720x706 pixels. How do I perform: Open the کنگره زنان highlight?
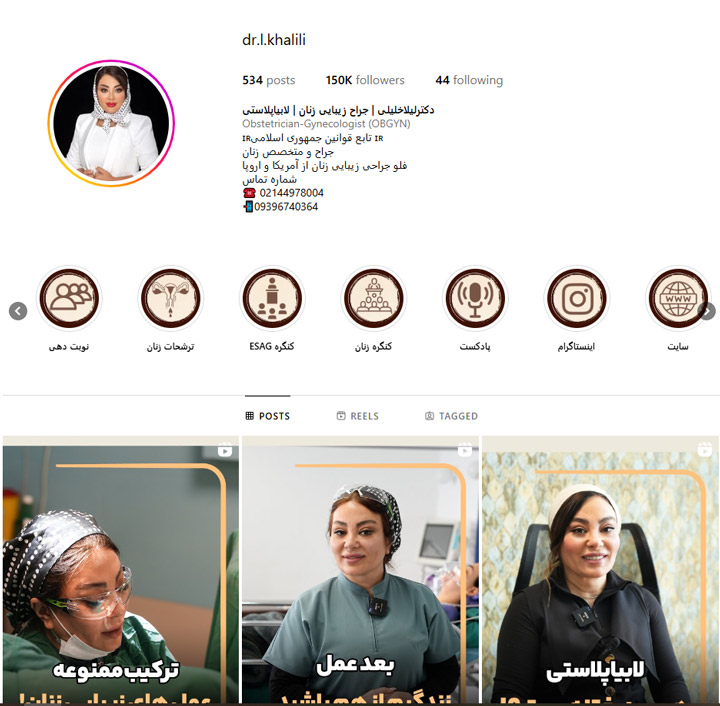point(374,298)
